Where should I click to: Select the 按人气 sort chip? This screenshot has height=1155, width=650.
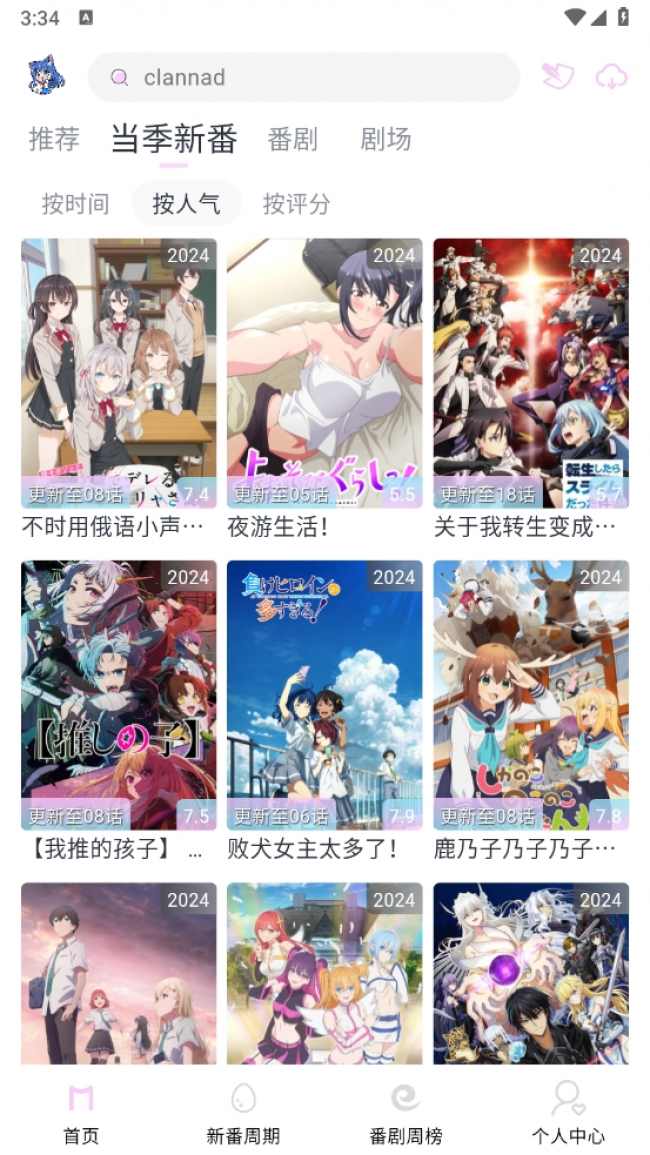[x=186, y=203]
